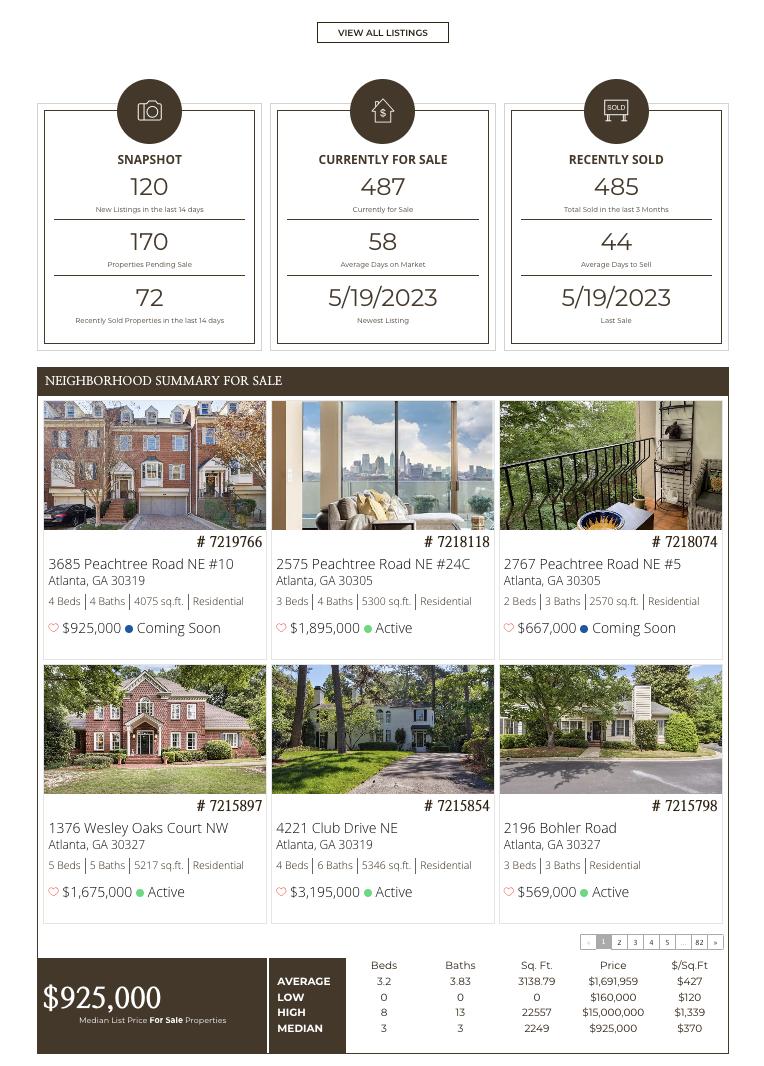Go to page 2 of listings

pos(619,942)
